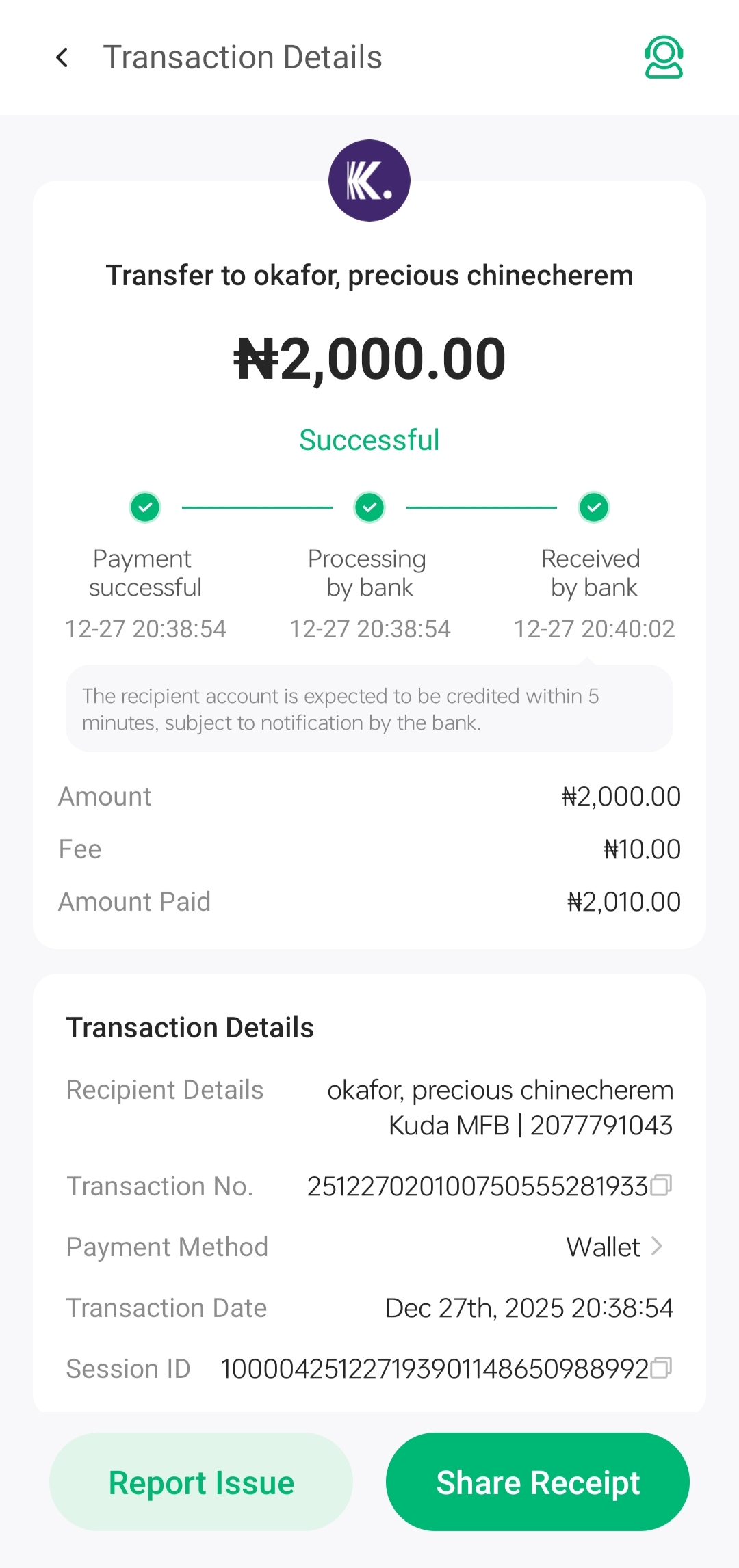Copy the Session ID
This screenshot has height=1568, width=739.
pos(661,1368)
